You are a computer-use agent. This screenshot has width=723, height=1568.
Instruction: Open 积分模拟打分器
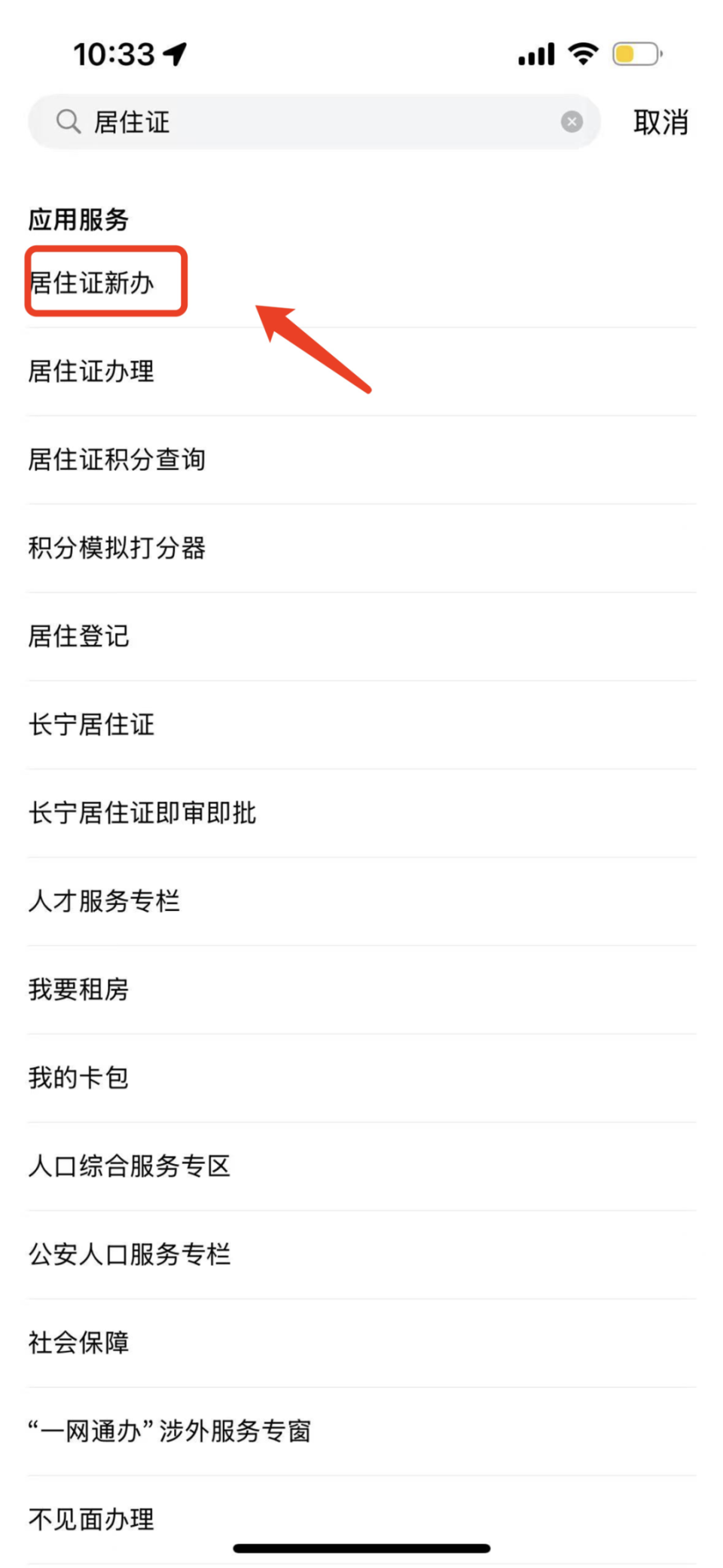point(117,548)
